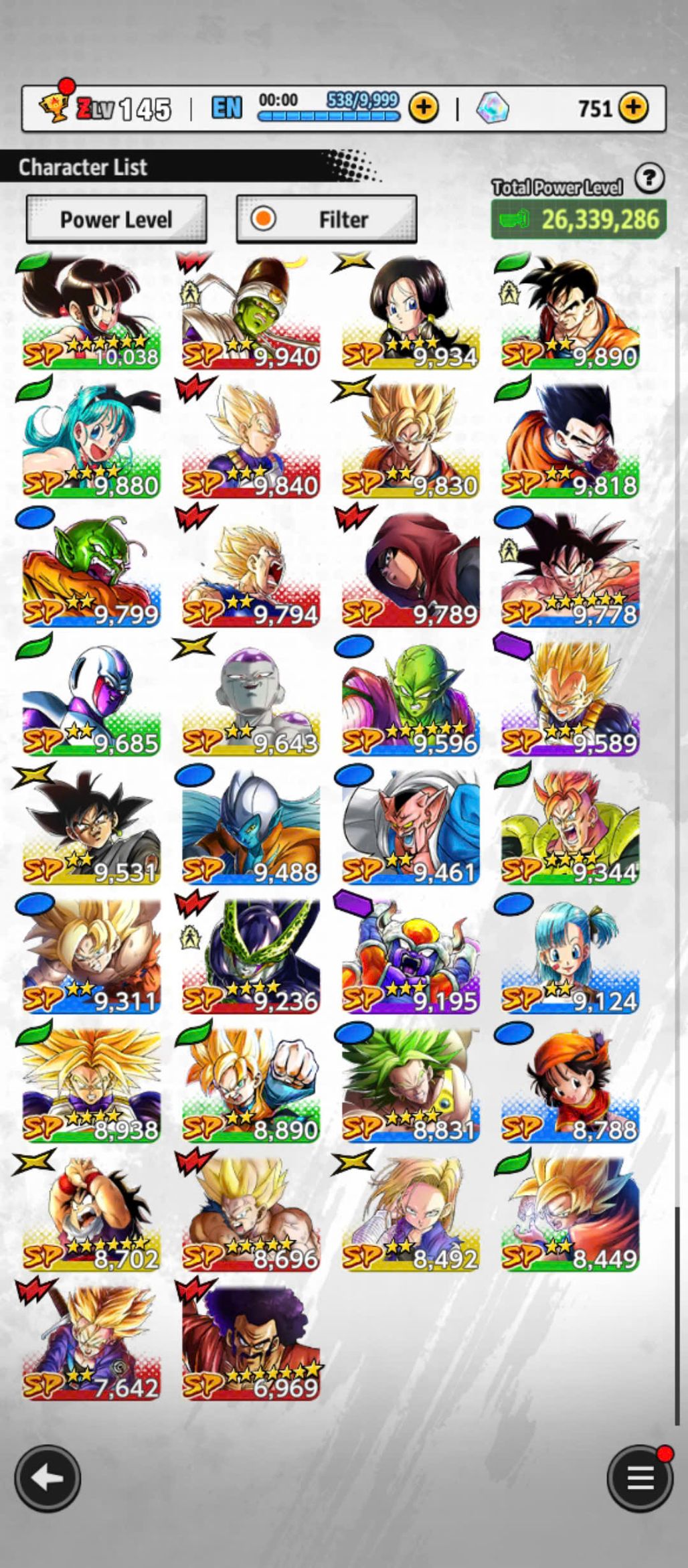
Task: Open the hamburger menu button
Action: click(x=639, y=1478)
